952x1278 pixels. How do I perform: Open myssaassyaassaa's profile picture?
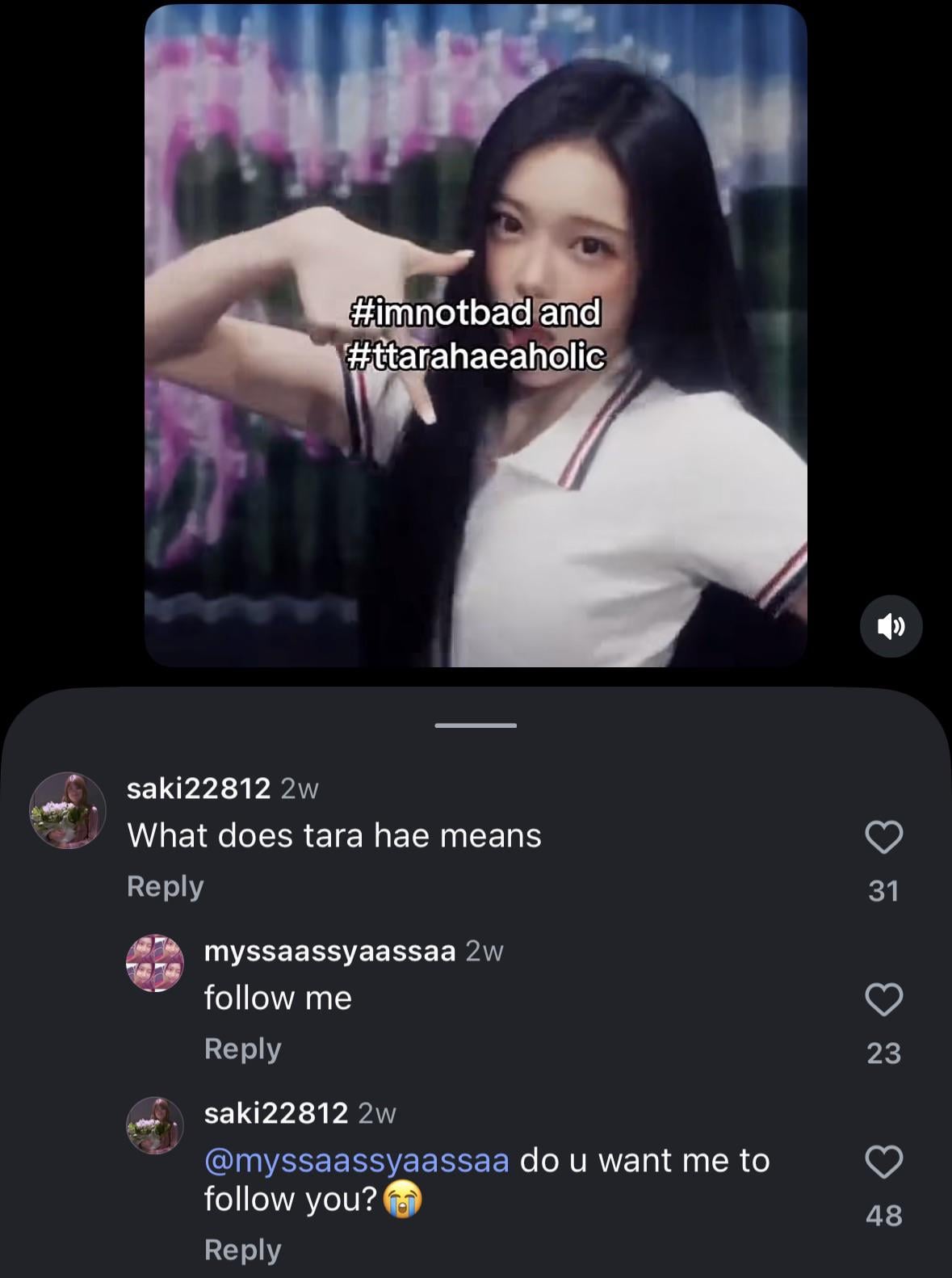pos(155,963)
